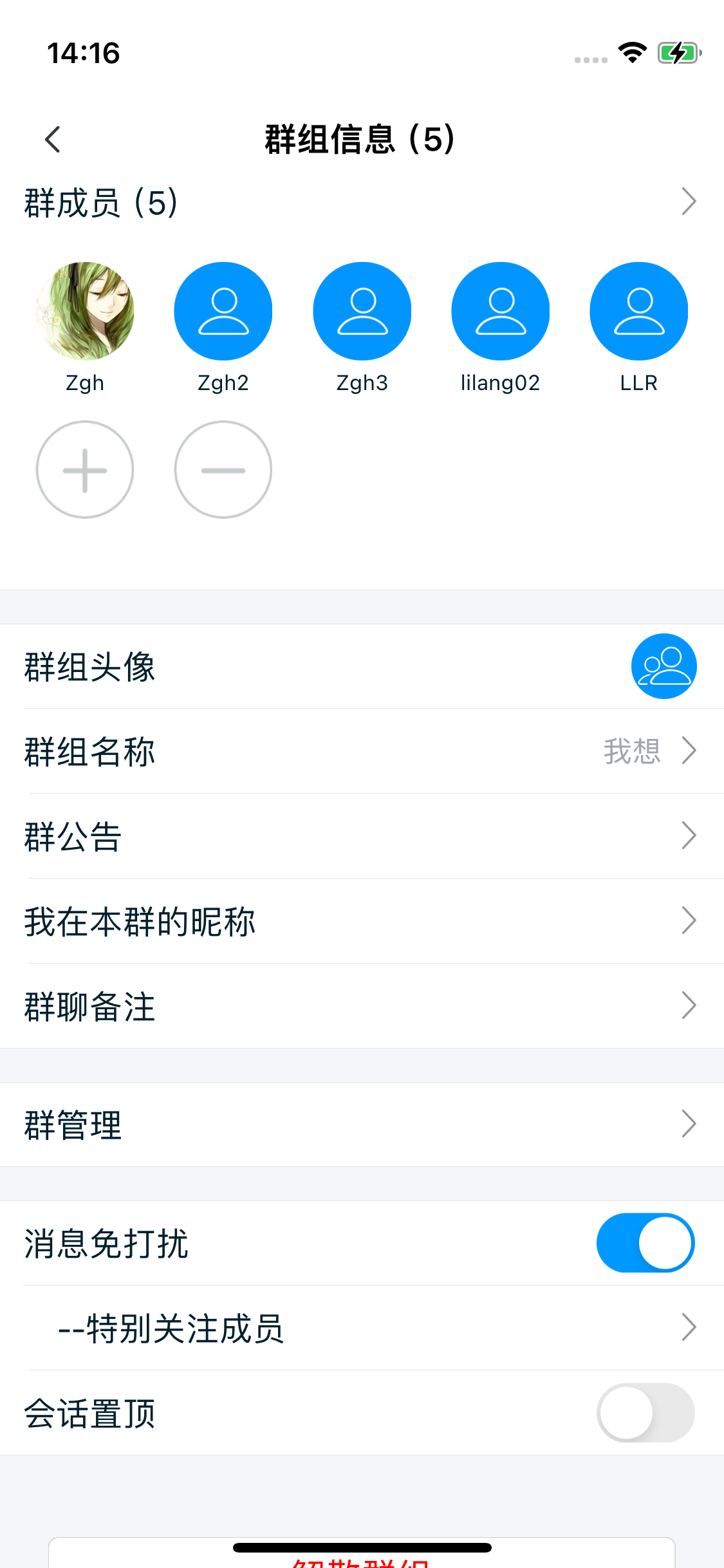Disable the 消息免打扰 do-not-disturb toggle
This screenshot has width=724, height=1568.
click(646, 1242)
